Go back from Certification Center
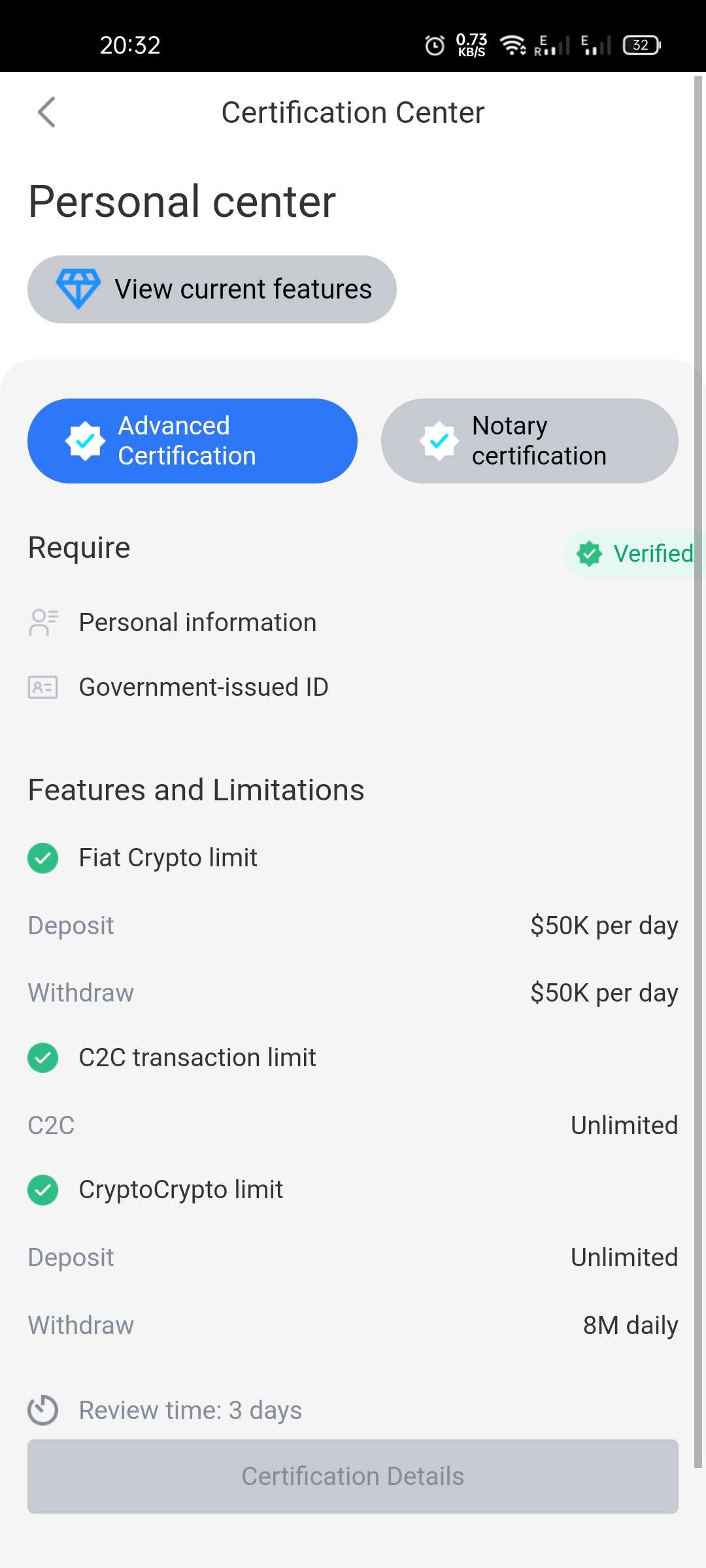Screen dimensions: 706x1568 pos(46,112)
